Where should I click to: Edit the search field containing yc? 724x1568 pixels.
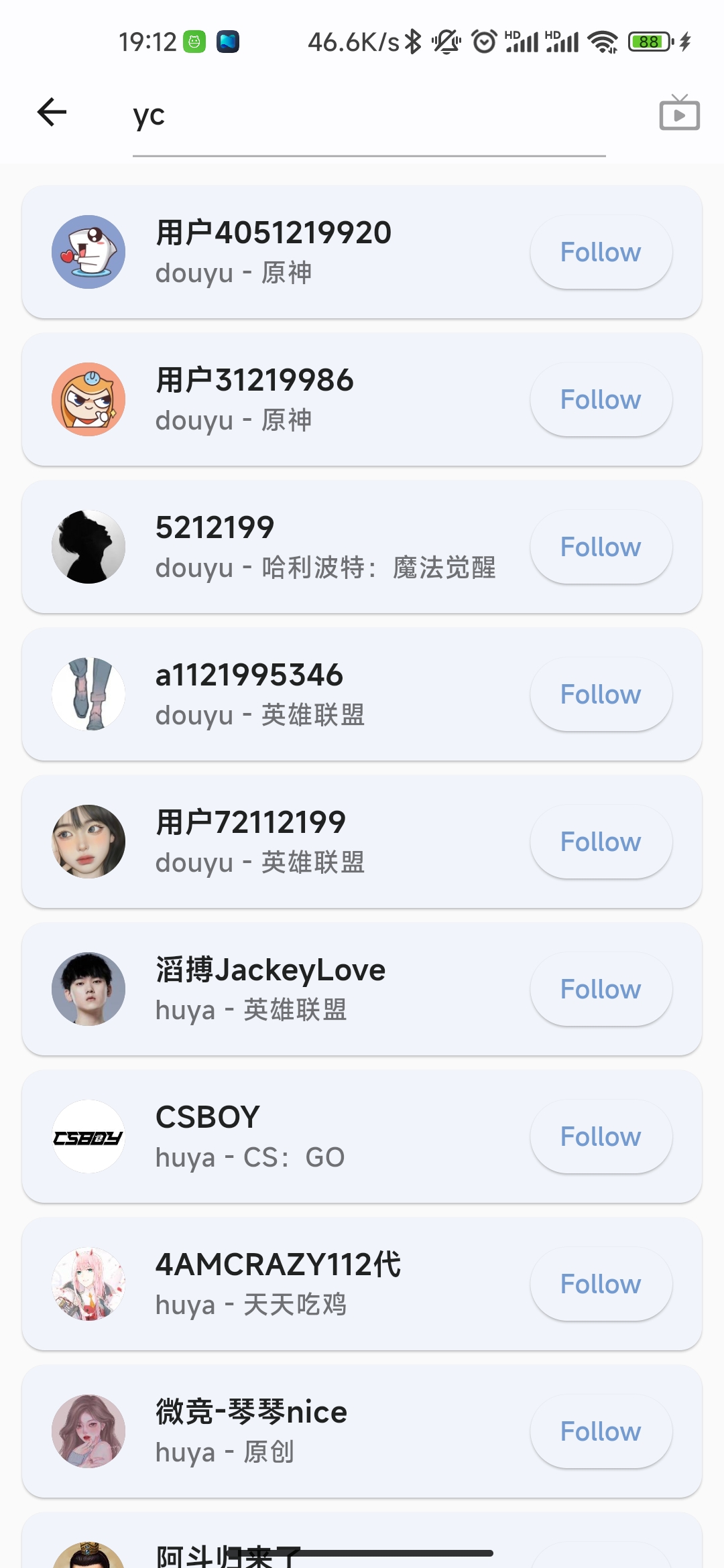pos(369,115)
